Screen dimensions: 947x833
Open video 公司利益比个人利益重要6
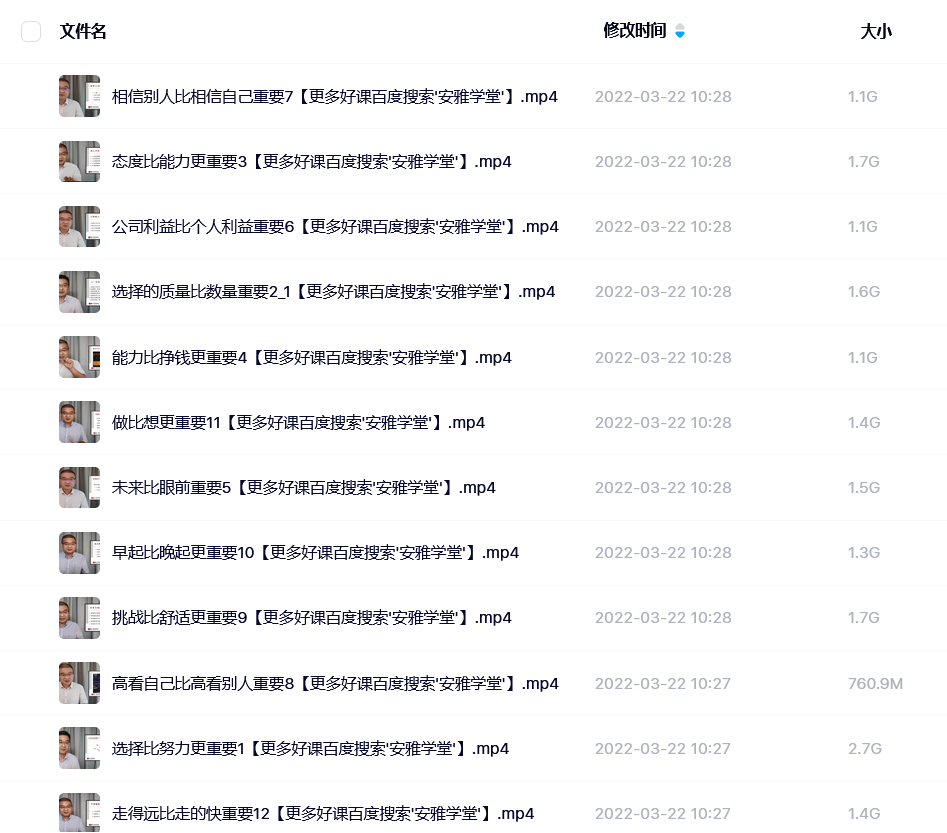click(x=335, y=227)
